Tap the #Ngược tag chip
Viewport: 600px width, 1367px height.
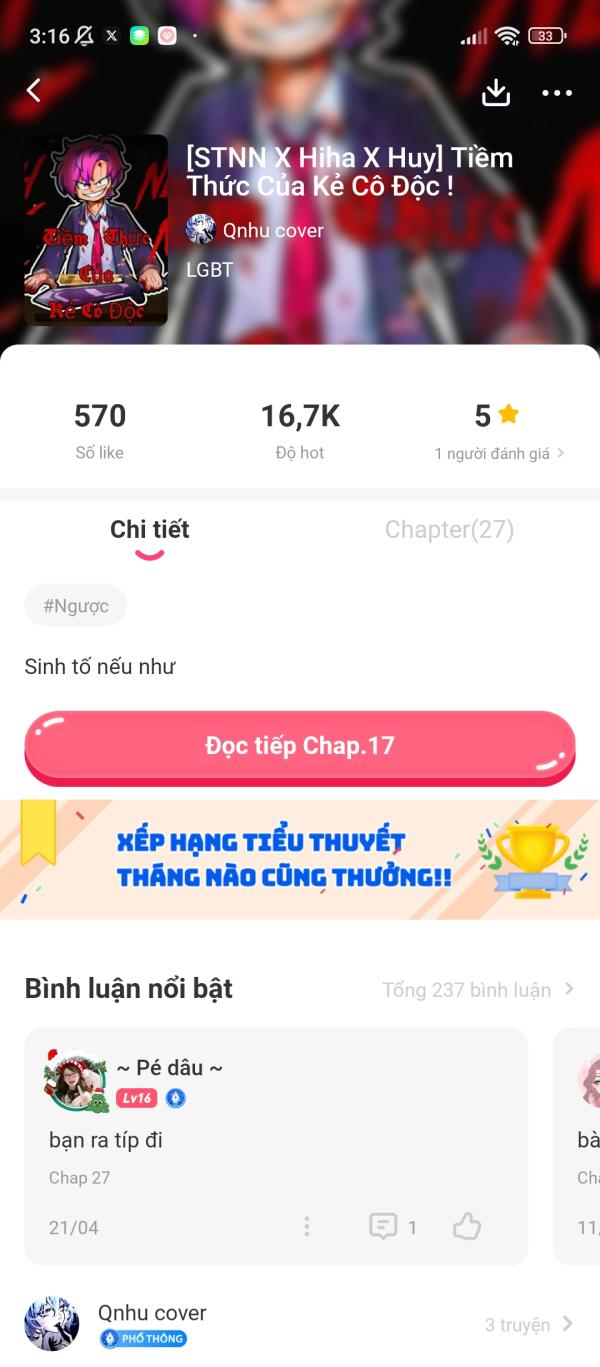click(76, 605)
